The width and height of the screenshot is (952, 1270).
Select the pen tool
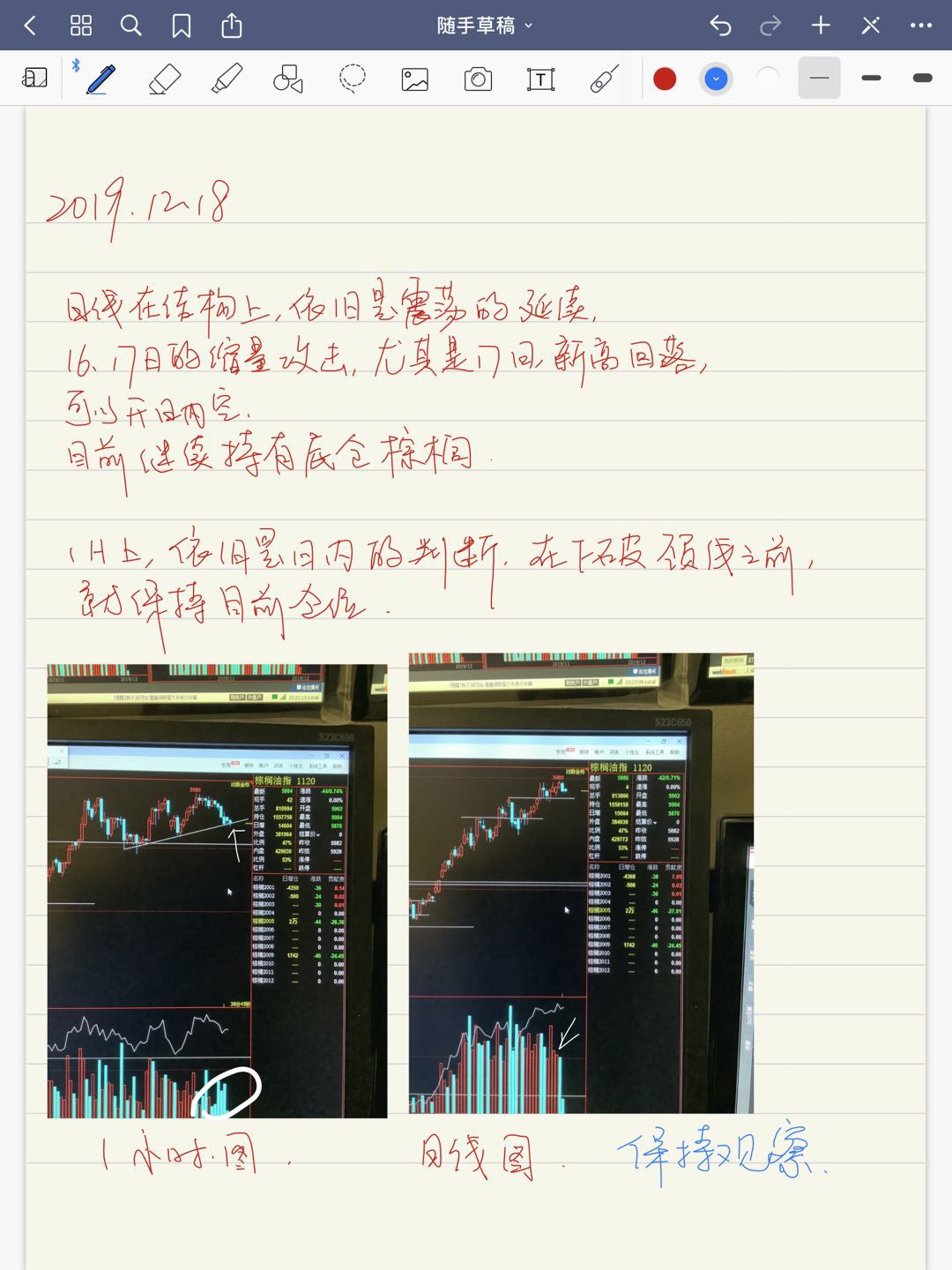click(100, 78)
